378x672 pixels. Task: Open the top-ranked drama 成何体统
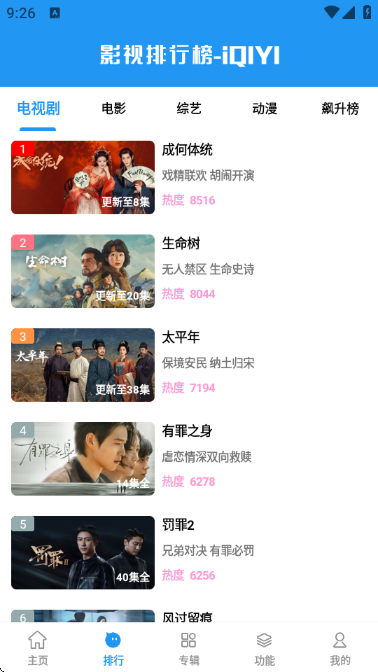click(189, 177)
